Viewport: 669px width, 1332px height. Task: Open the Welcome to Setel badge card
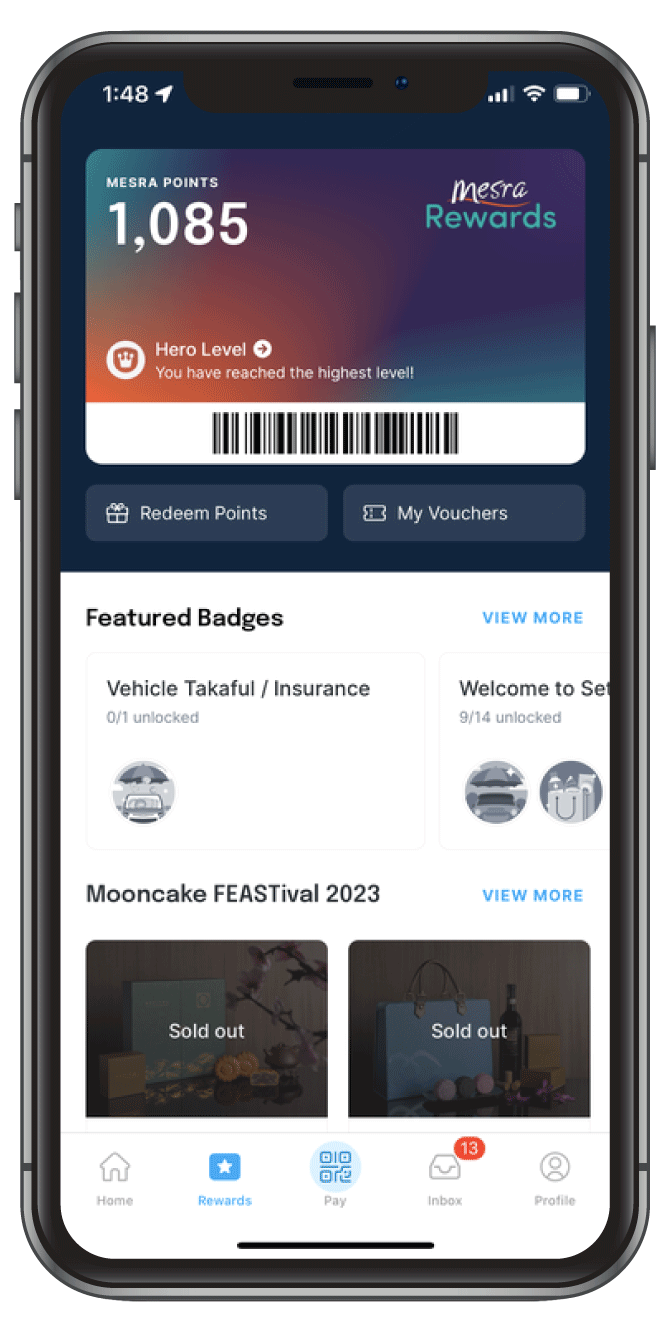[x=525, y=750]
